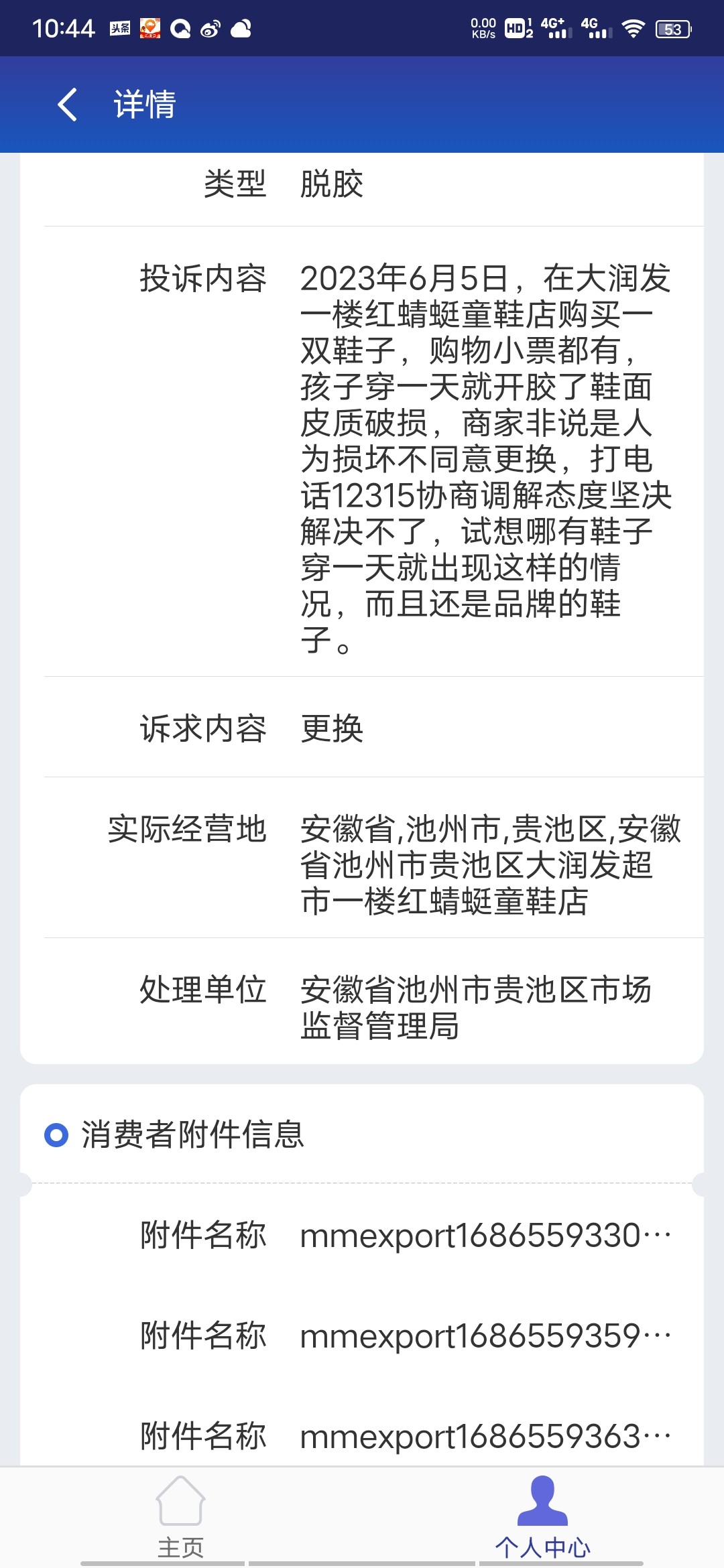Open attachment mmexport1686559359
Viewport: 724px width, 1568px height.
(485, 1335)
